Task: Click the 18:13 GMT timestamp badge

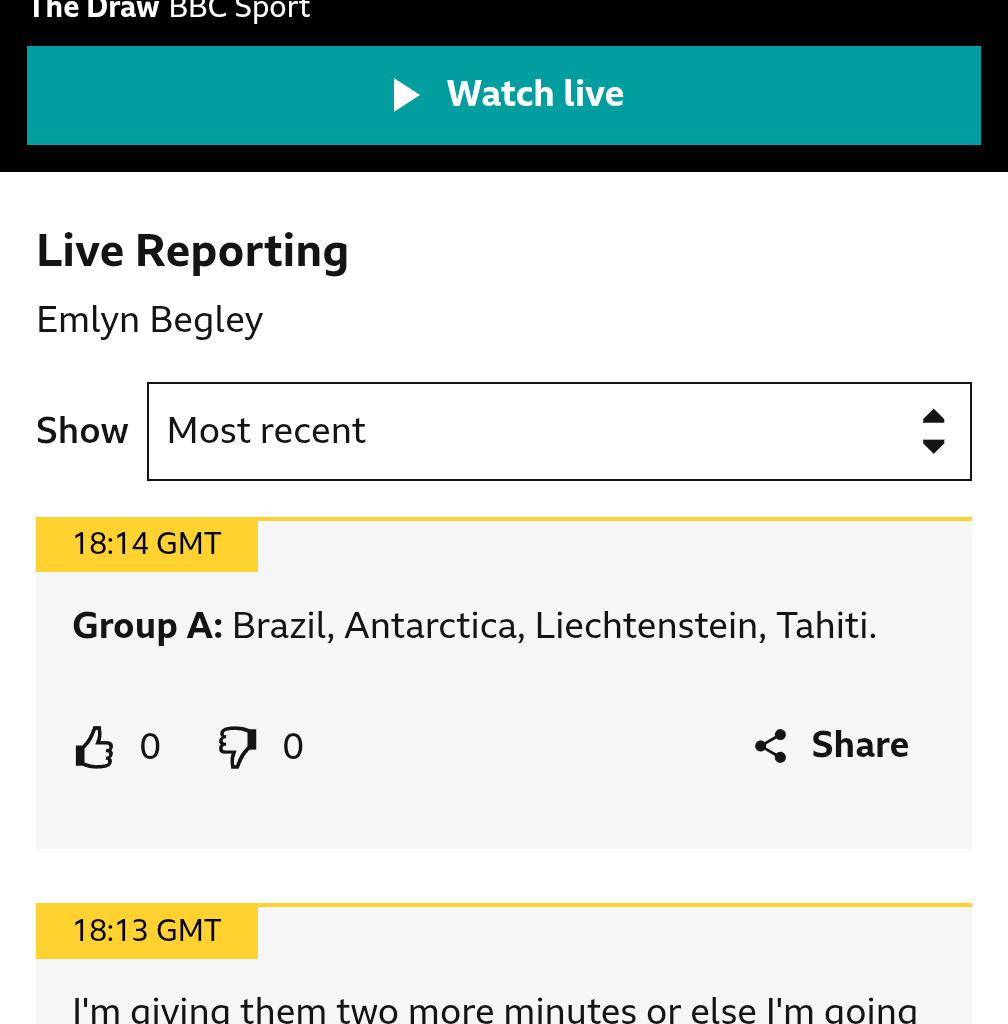Action: pos(146,931)
